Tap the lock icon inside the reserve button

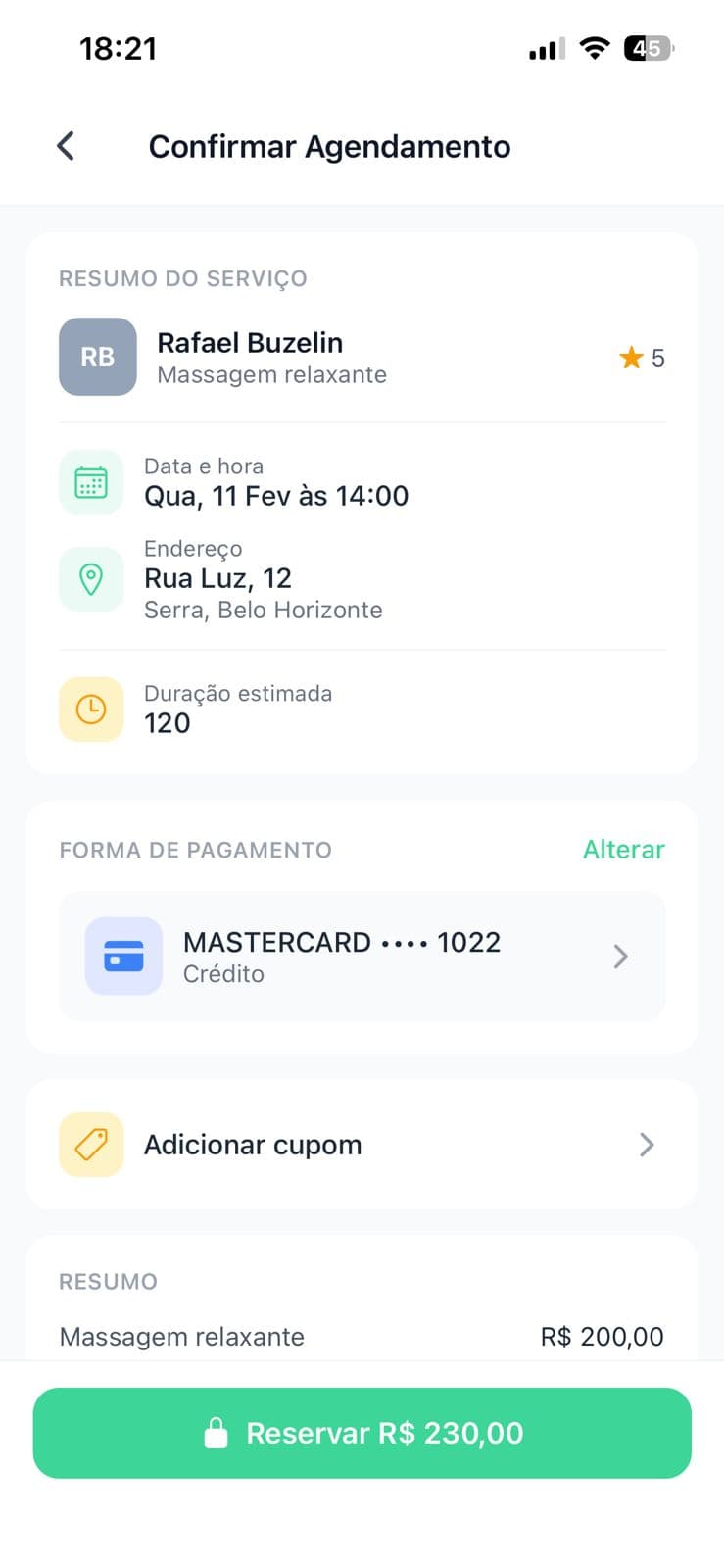pyautogui.click(x=214, y=1433)
